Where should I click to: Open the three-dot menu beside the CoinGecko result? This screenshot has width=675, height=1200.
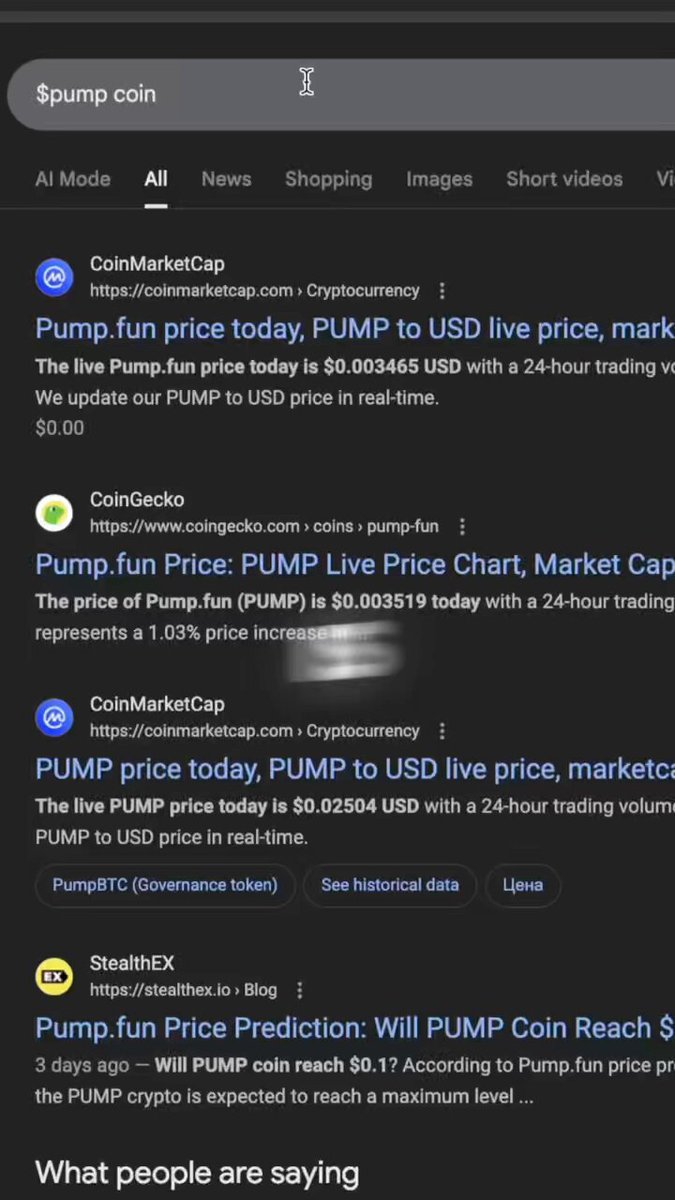(x=461, y=526)
